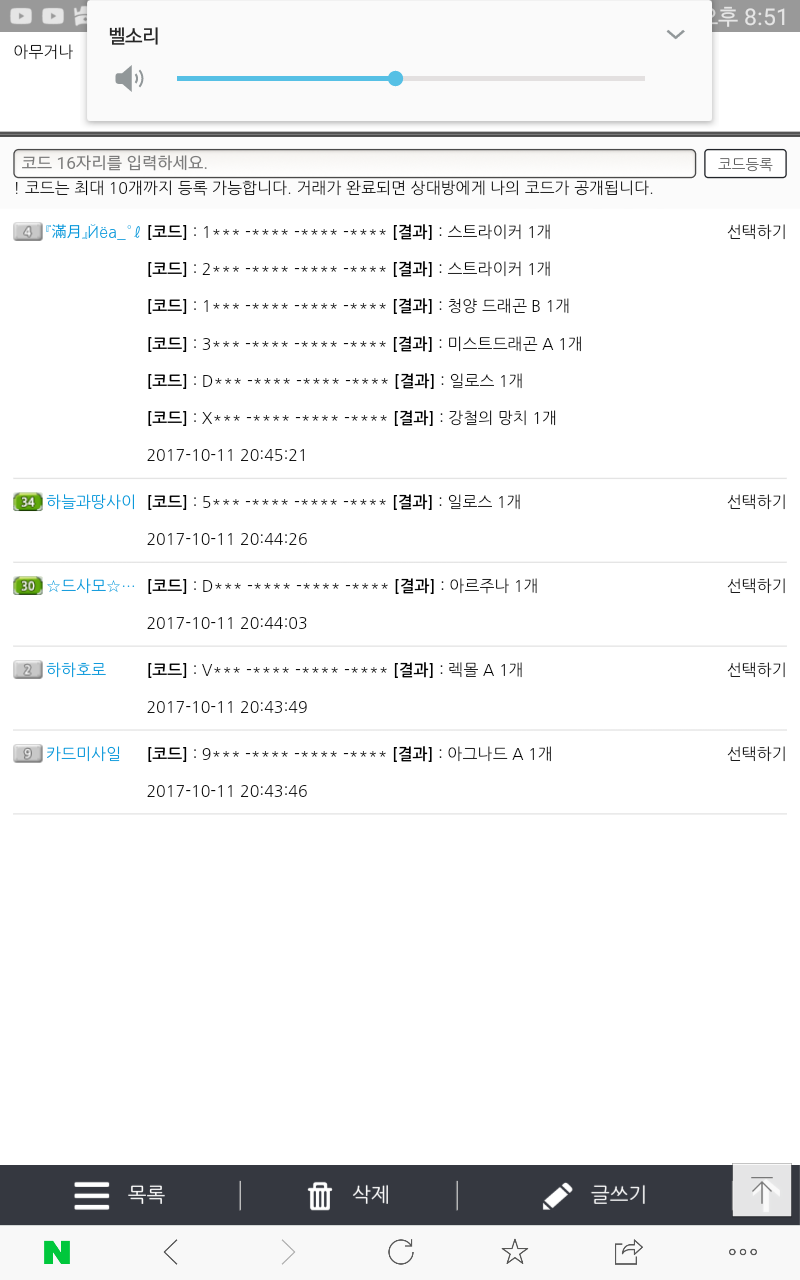Mute ringtone via the speaker icon
Image resolution: width=800 pixels, height=1280 pixels.
pyautogui.click(x=129, y=78)
